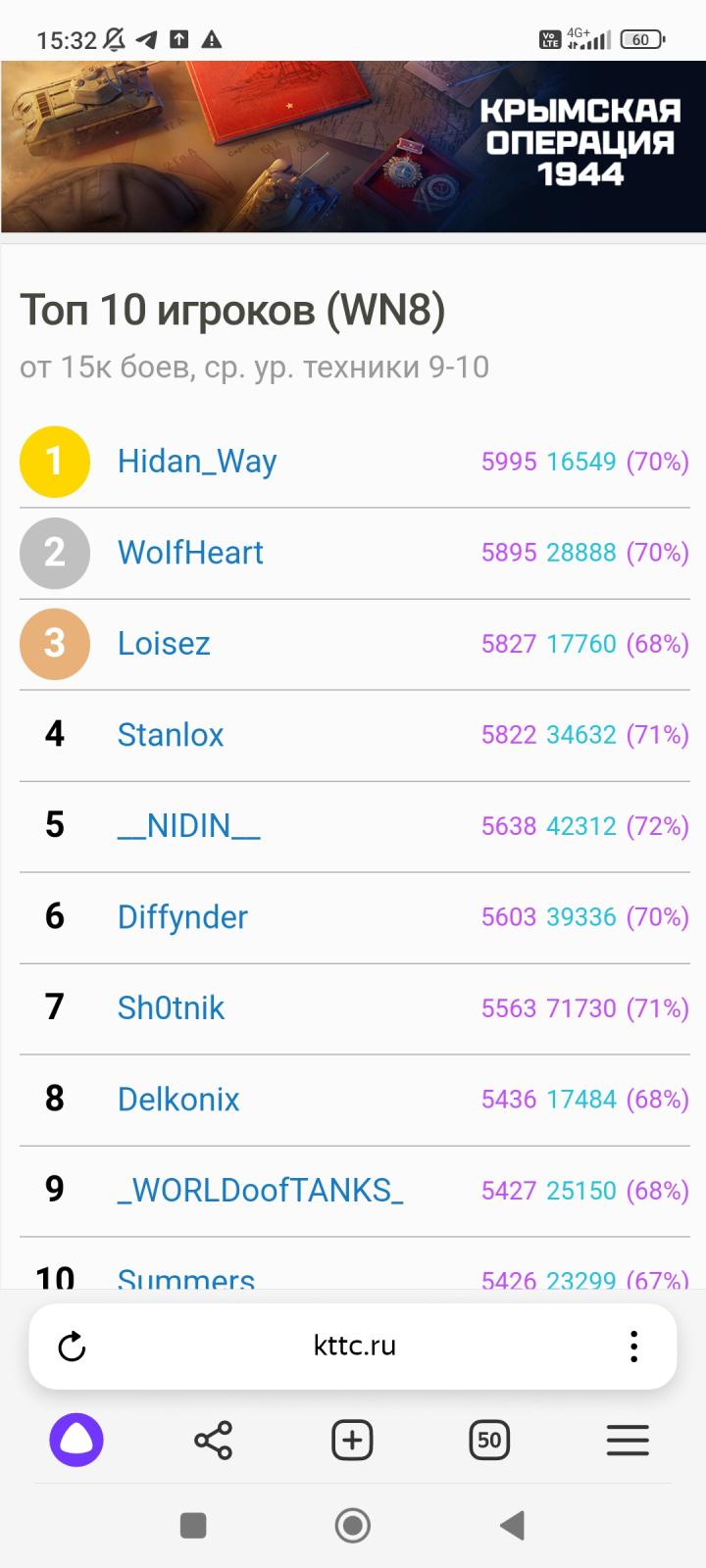The image size is (706, 1568).
Task: Open _WORLDoofTANKS_ player page
Action: (x=260, y=1190)
